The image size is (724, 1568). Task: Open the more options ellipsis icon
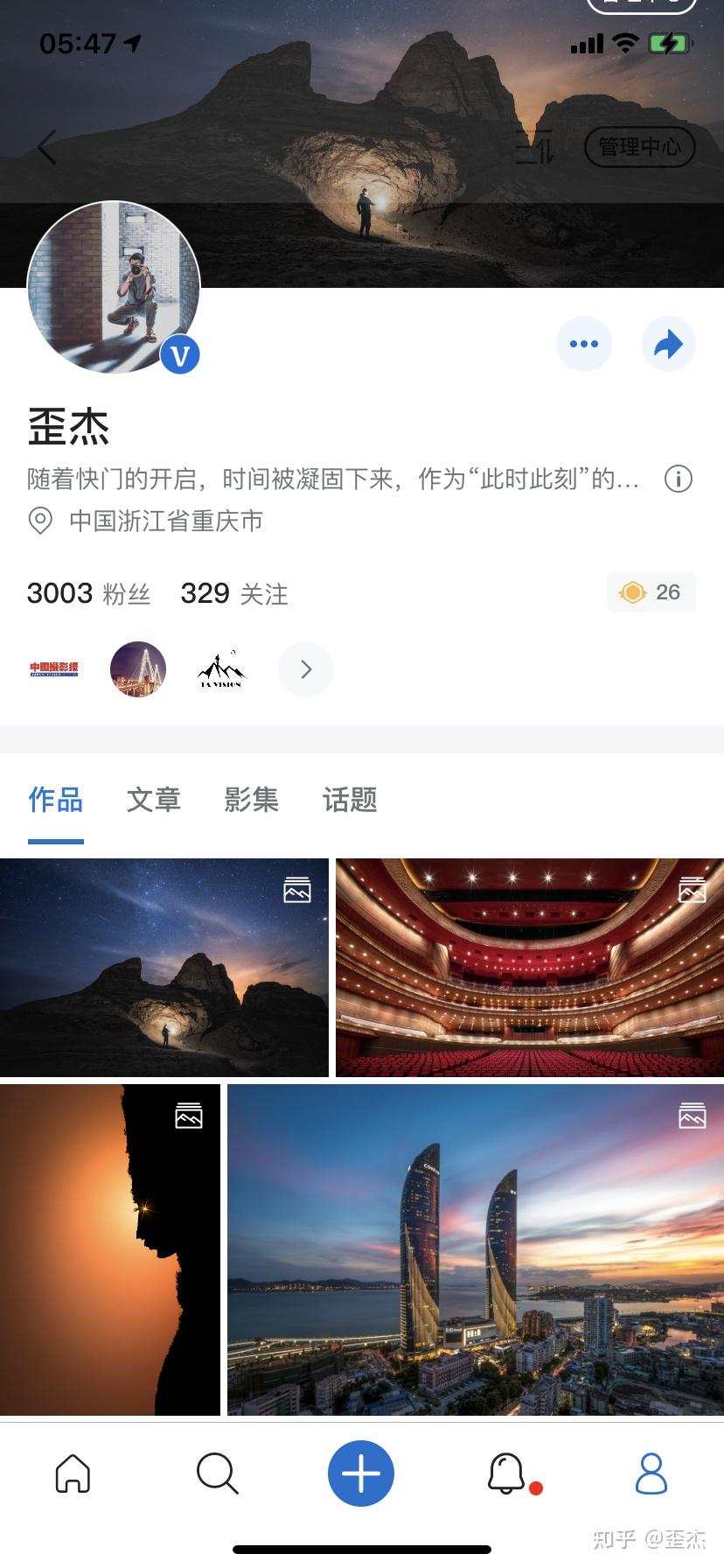(583, 344)
